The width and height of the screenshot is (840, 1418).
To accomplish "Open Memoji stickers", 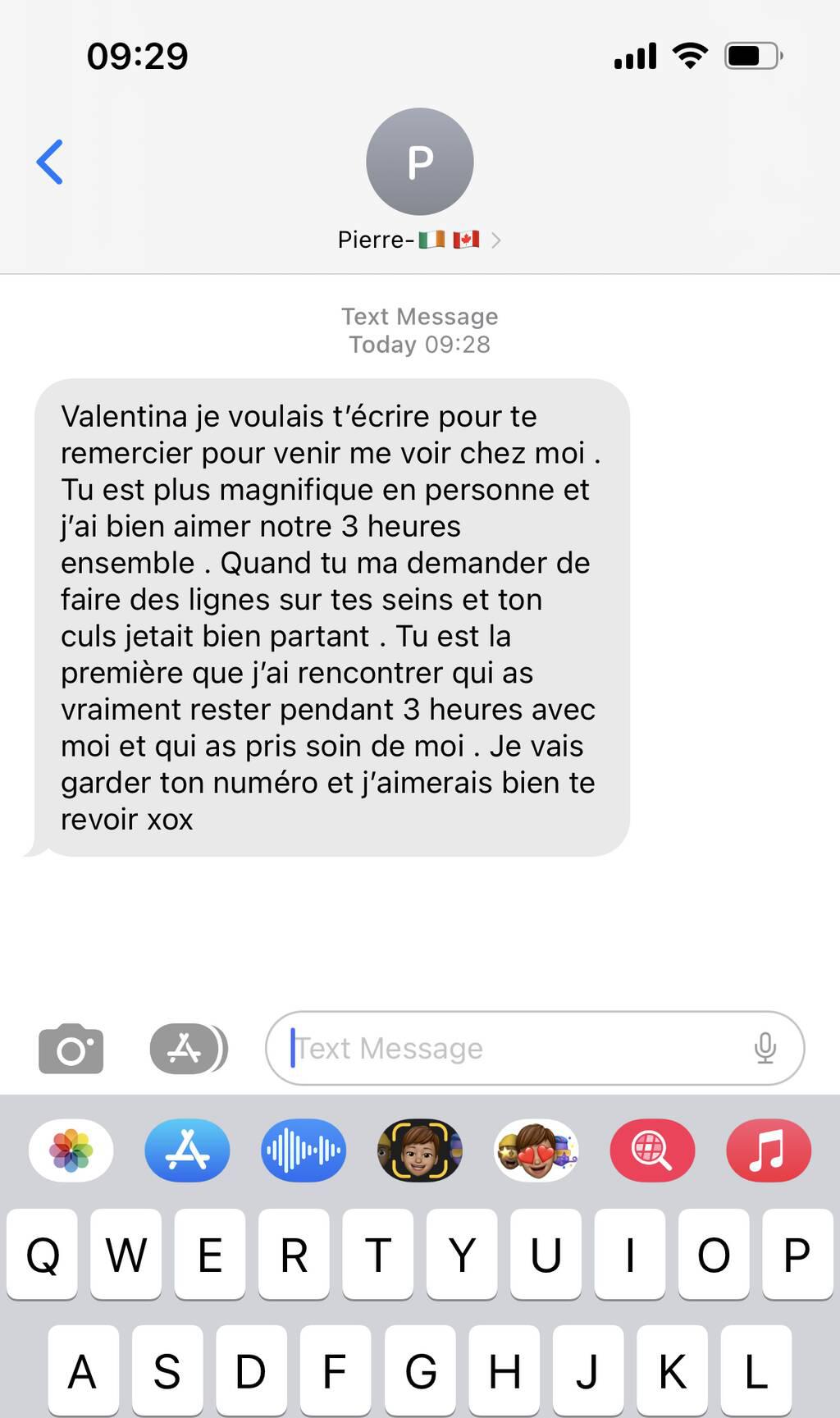I will [536, 1150].
